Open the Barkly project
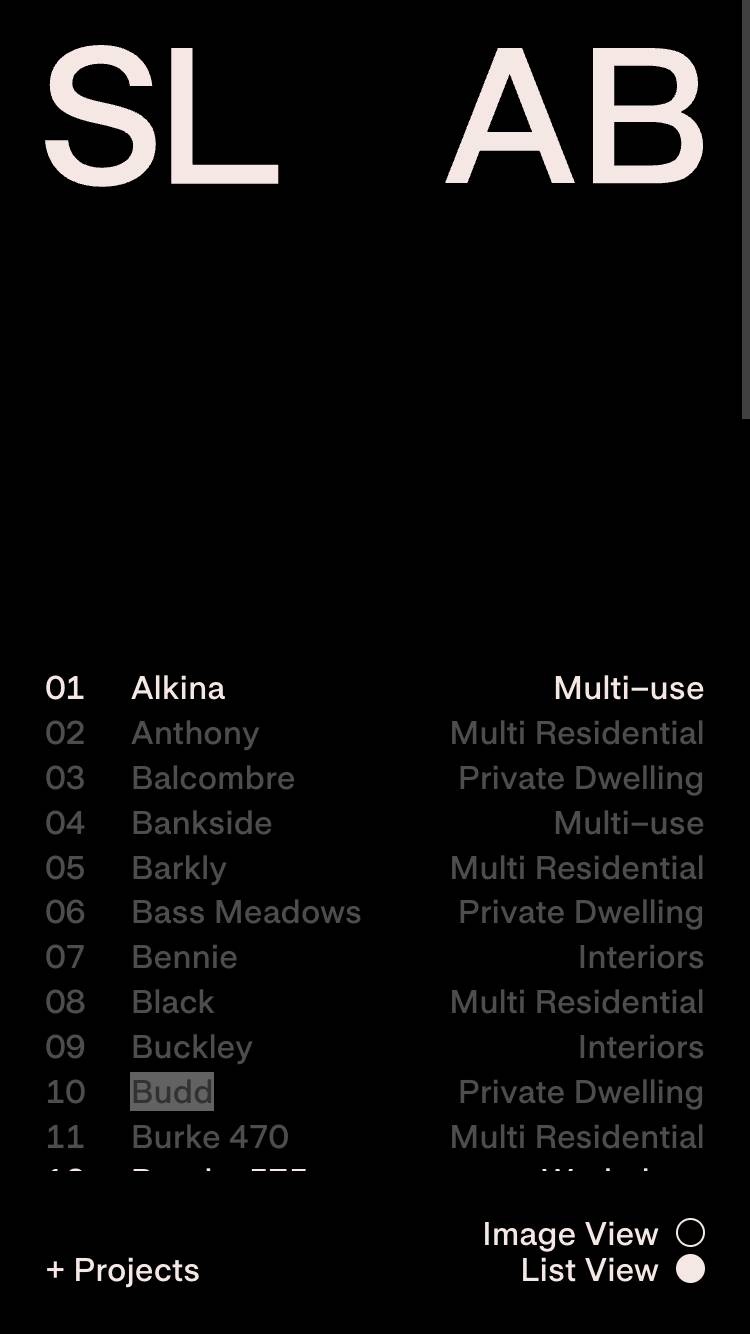The height and width of the screenshot is (1334, 750). (x=178, y=868)
